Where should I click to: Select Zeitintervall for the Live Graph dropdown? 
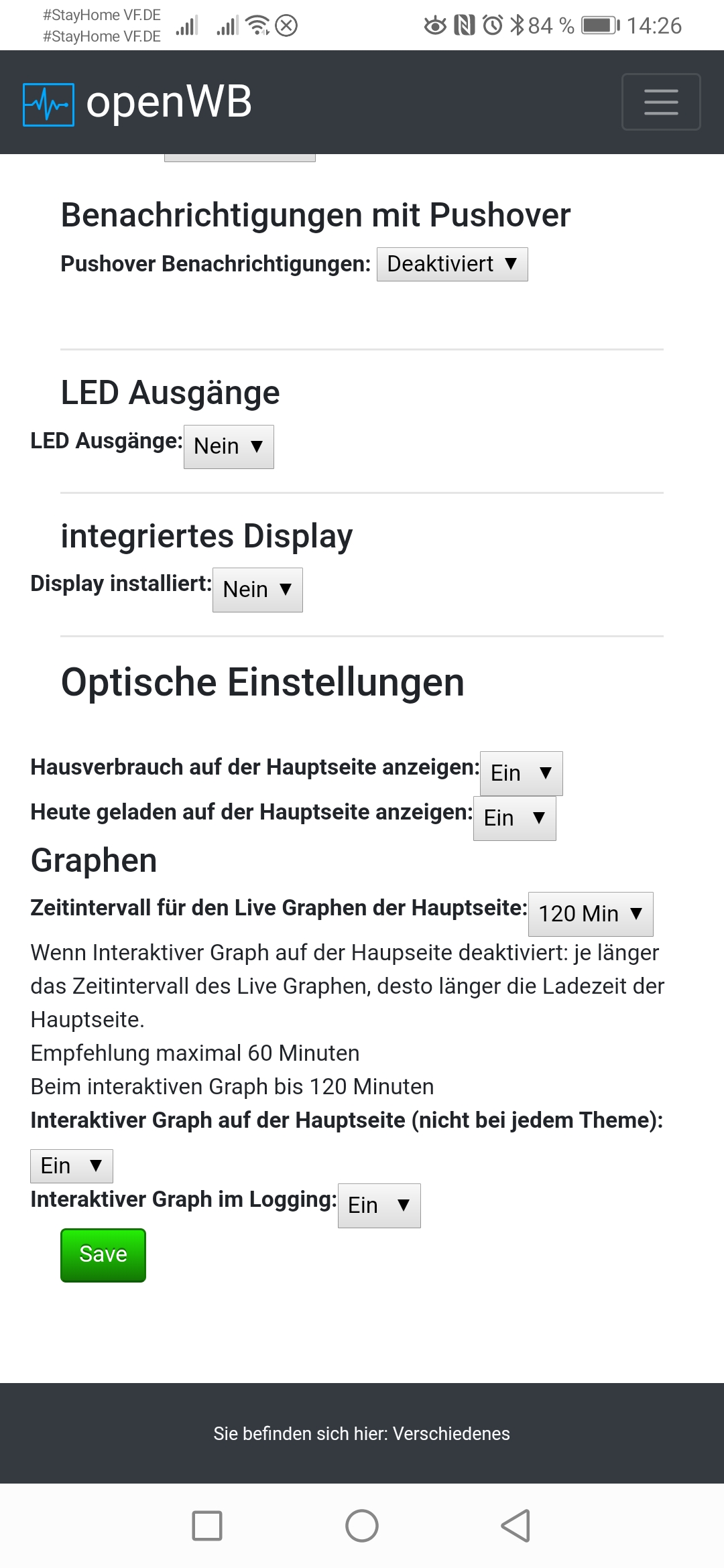[590, 914]
